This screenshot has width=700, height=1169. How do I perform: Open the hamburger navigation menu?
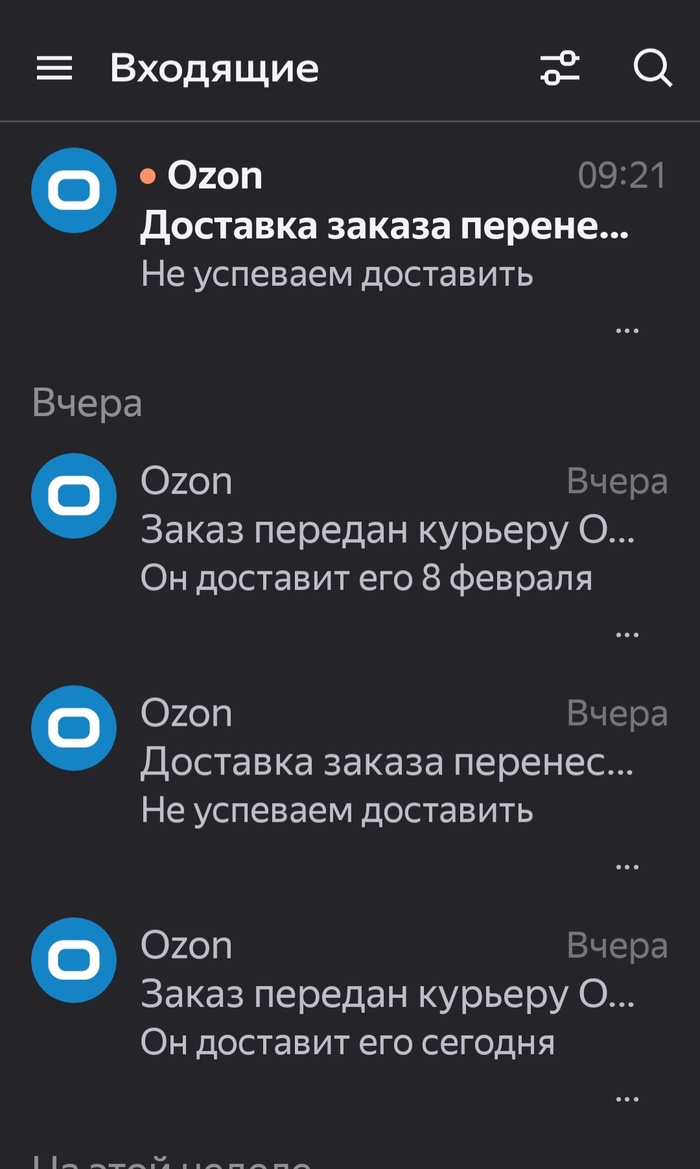pyautogui.click(x=54, y=68)
